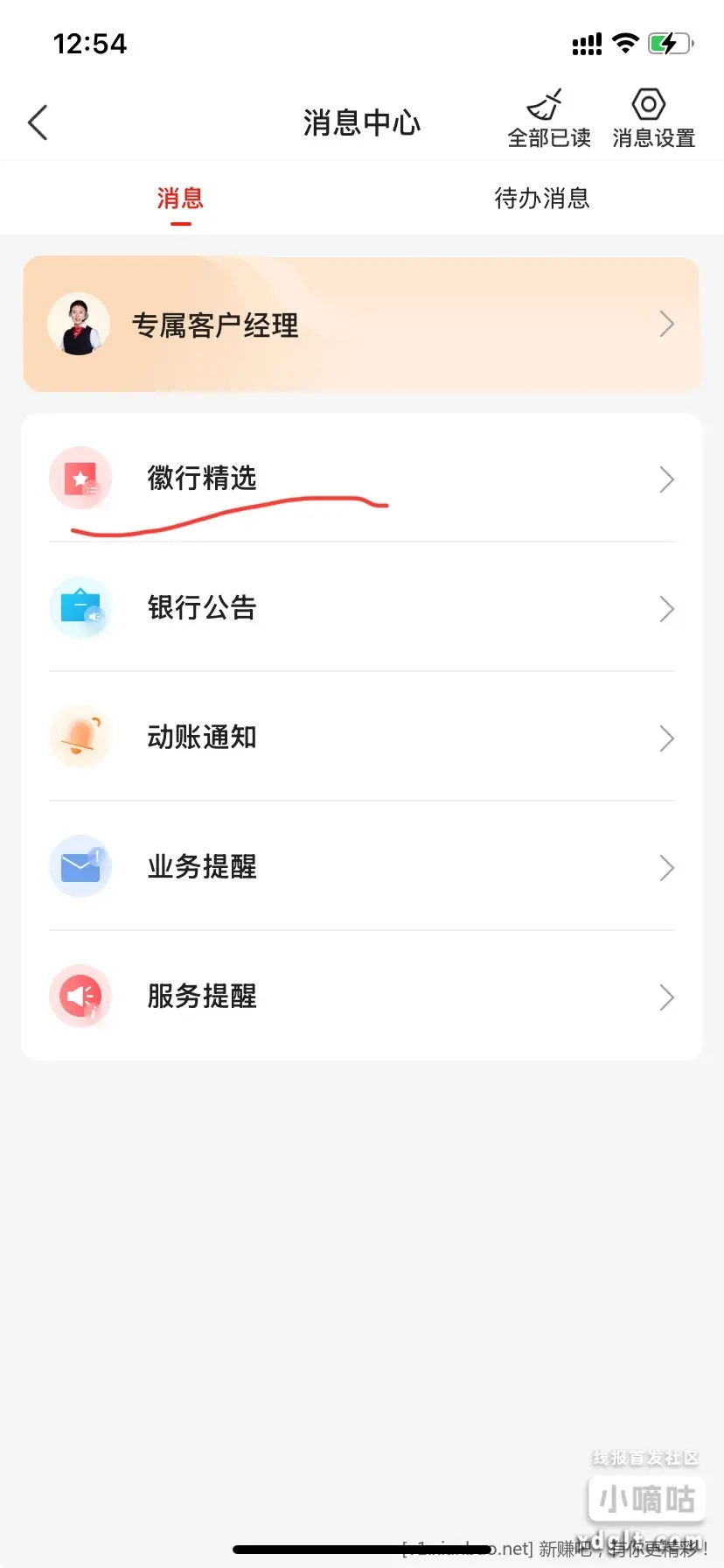The height and width of the screenshot is (1568, 724).
Task: Mark all messages as read (全部已读)
Action: pyautogui.click(x=548, y=120)
